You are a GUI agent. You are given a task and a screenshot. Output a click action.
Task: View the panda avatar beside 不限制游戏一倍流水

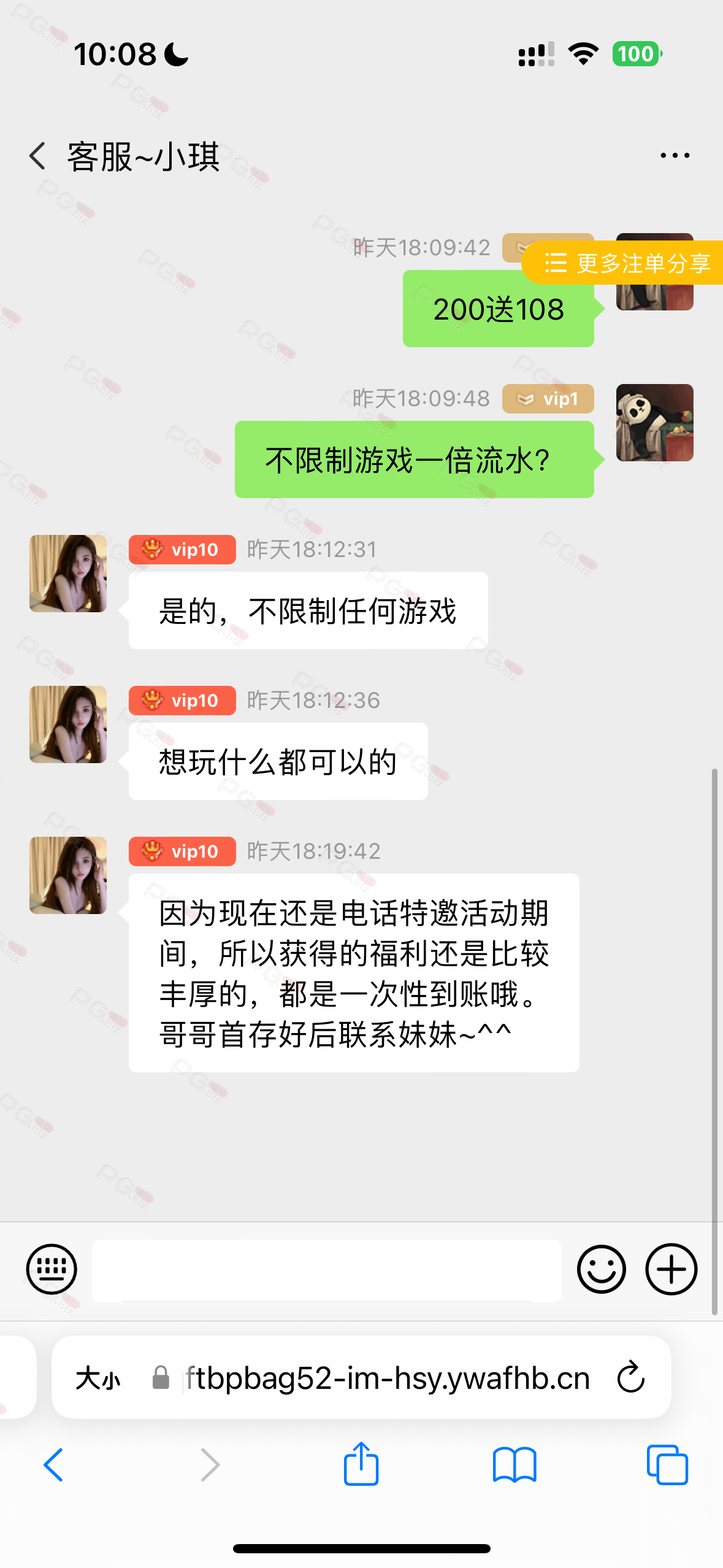coord(654,423)
